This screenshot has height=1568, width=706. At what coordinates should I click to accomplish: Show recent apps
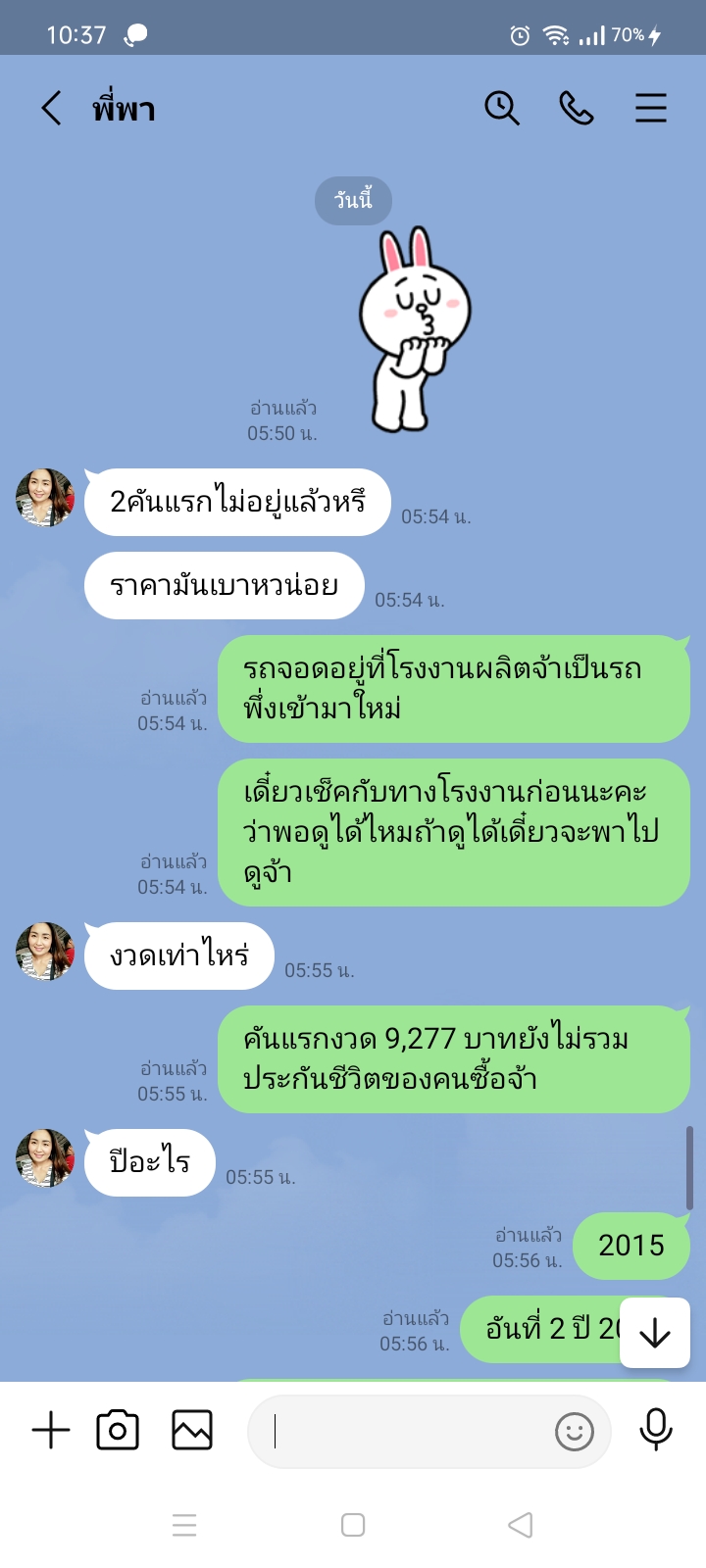184,1525
